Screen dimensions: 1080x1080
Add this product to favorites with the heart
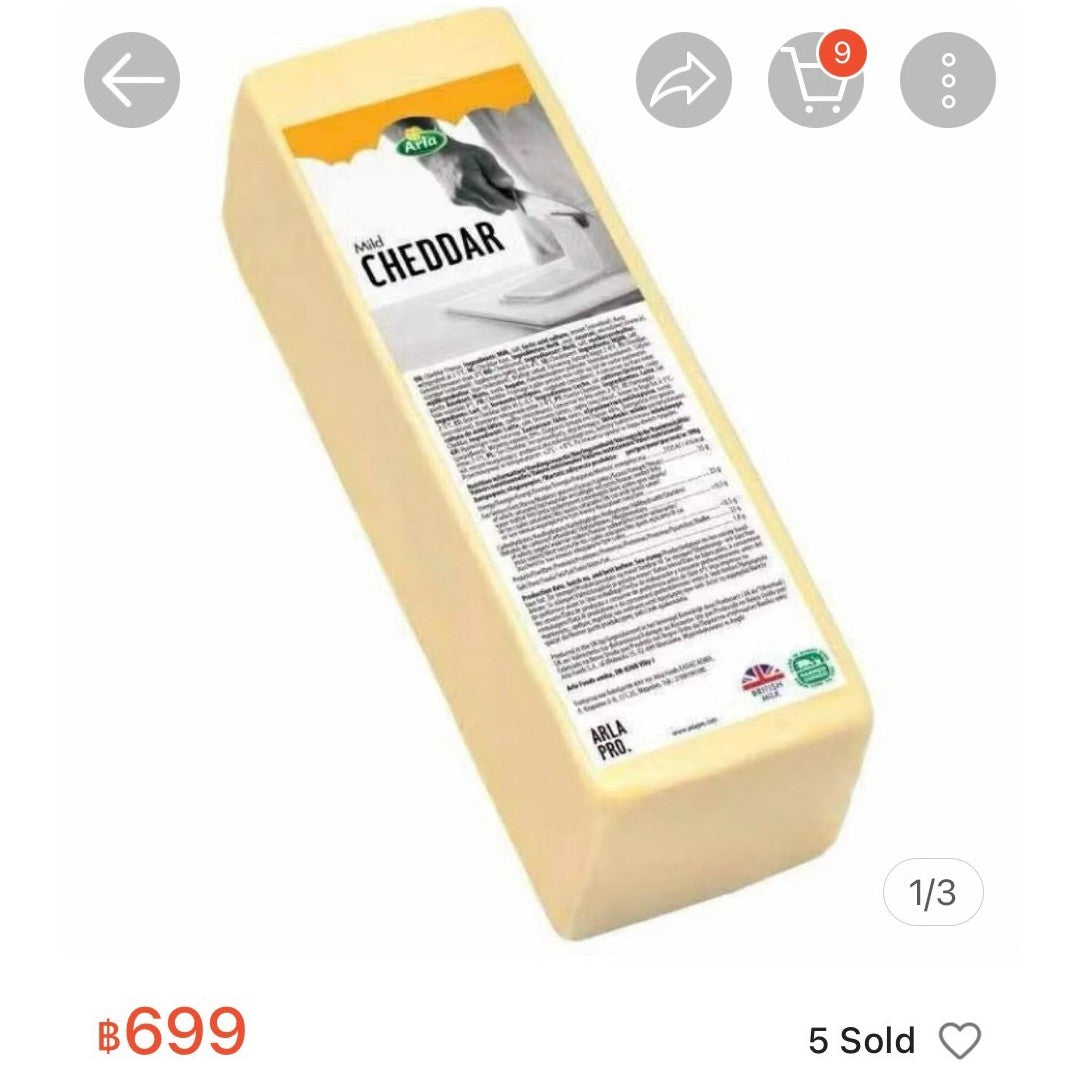[959, 1041]
